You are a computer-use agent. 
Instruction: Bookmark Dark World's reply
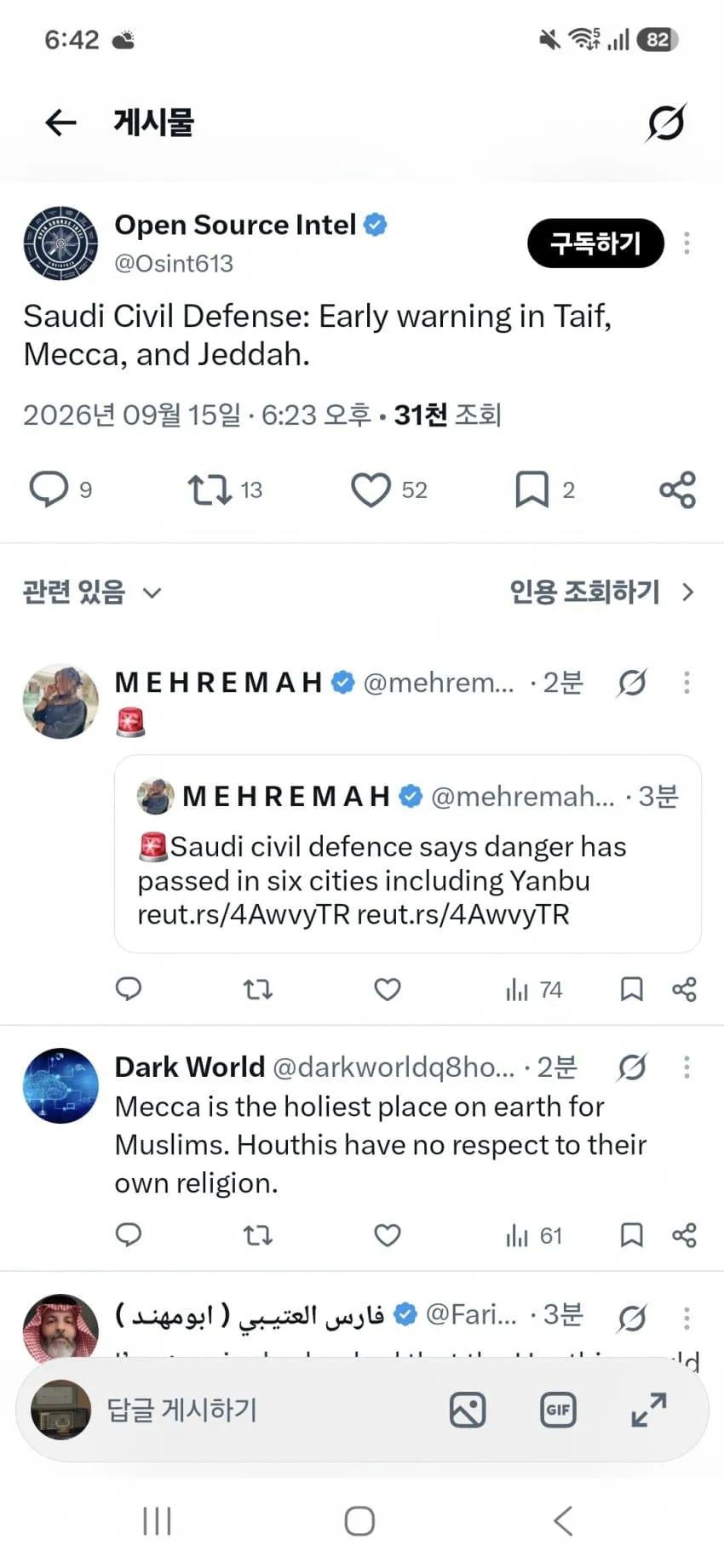tap(631, 1235)
